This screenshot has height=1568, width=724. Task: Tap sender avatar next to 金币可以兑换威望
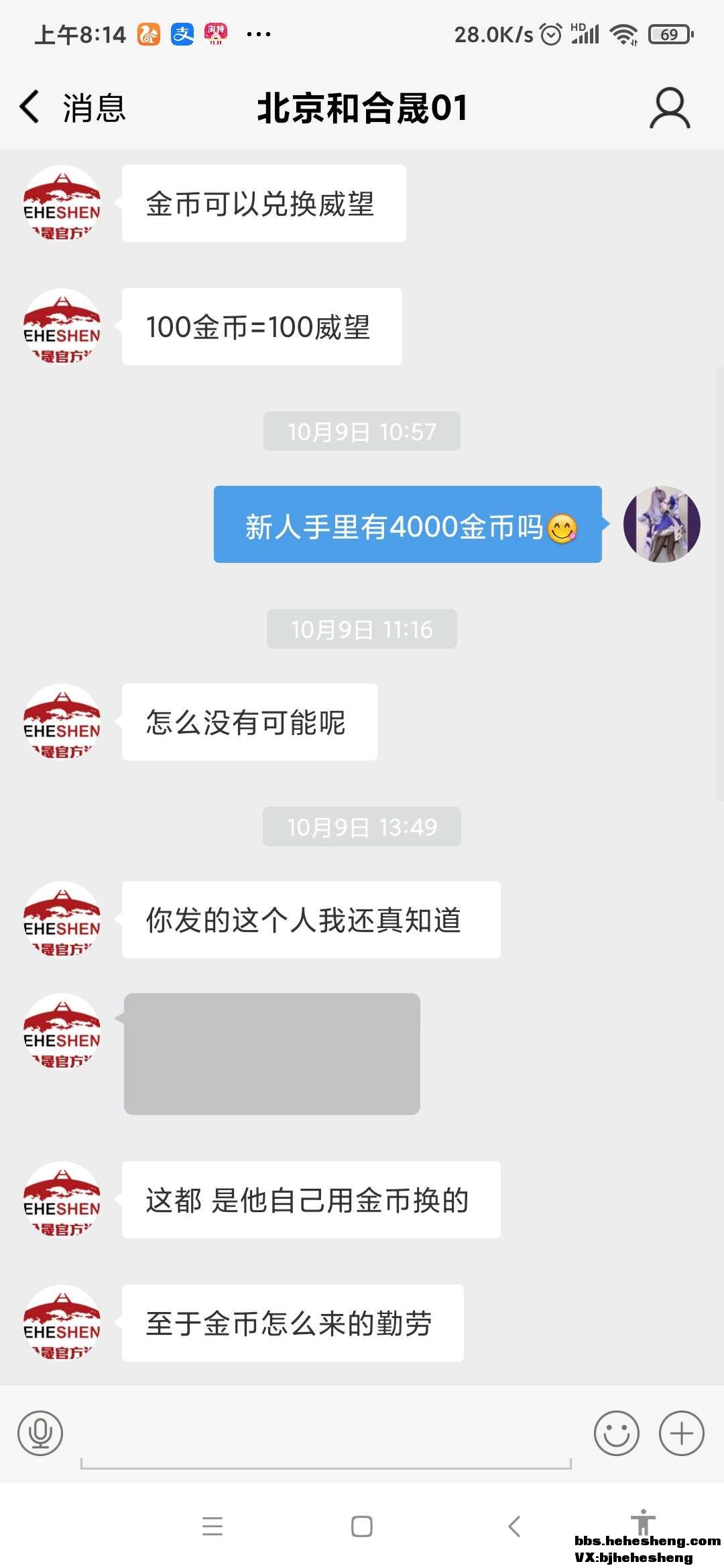tap(62, 204)
